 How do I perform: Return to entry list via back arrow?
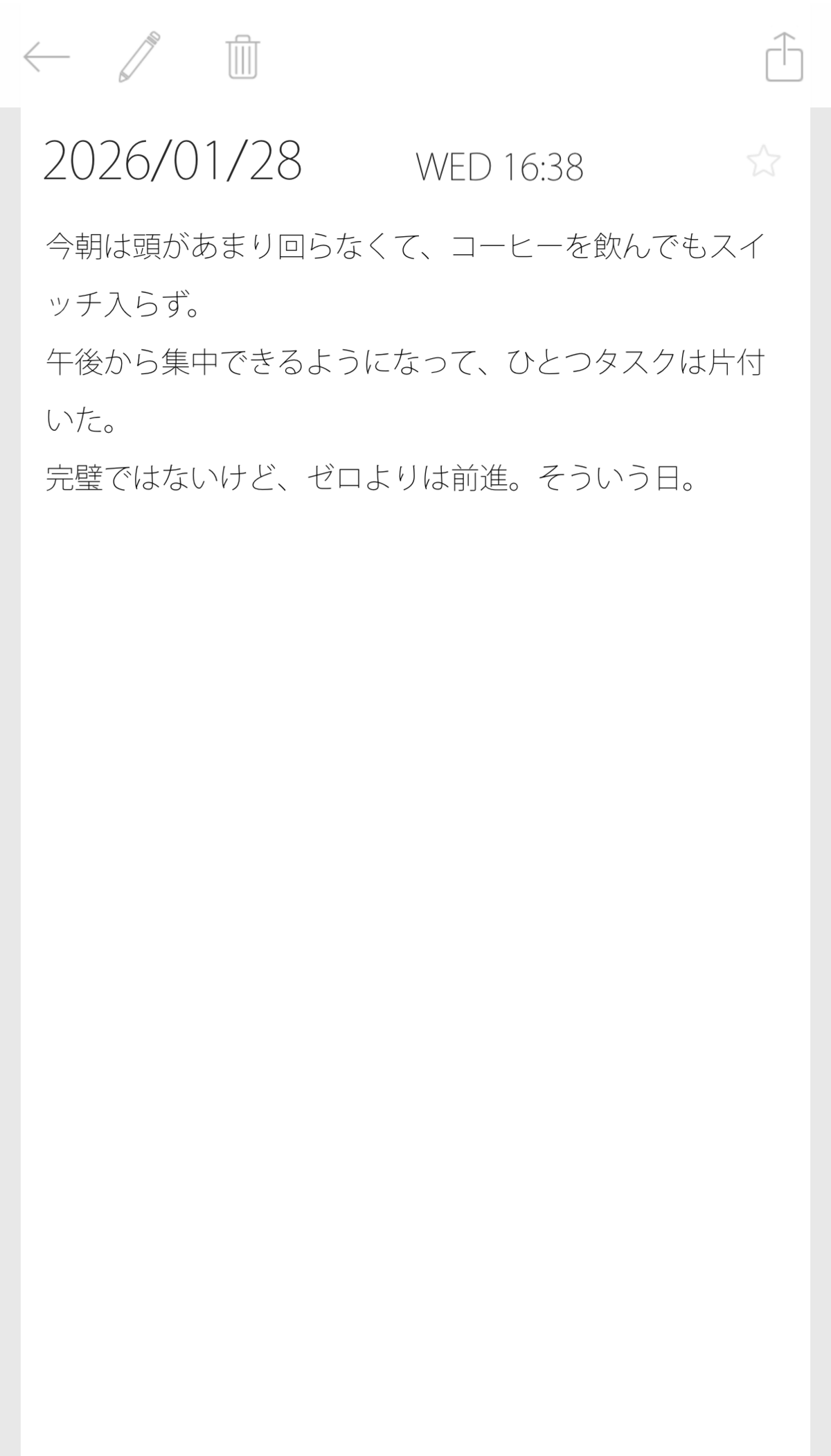coord(48,58)
